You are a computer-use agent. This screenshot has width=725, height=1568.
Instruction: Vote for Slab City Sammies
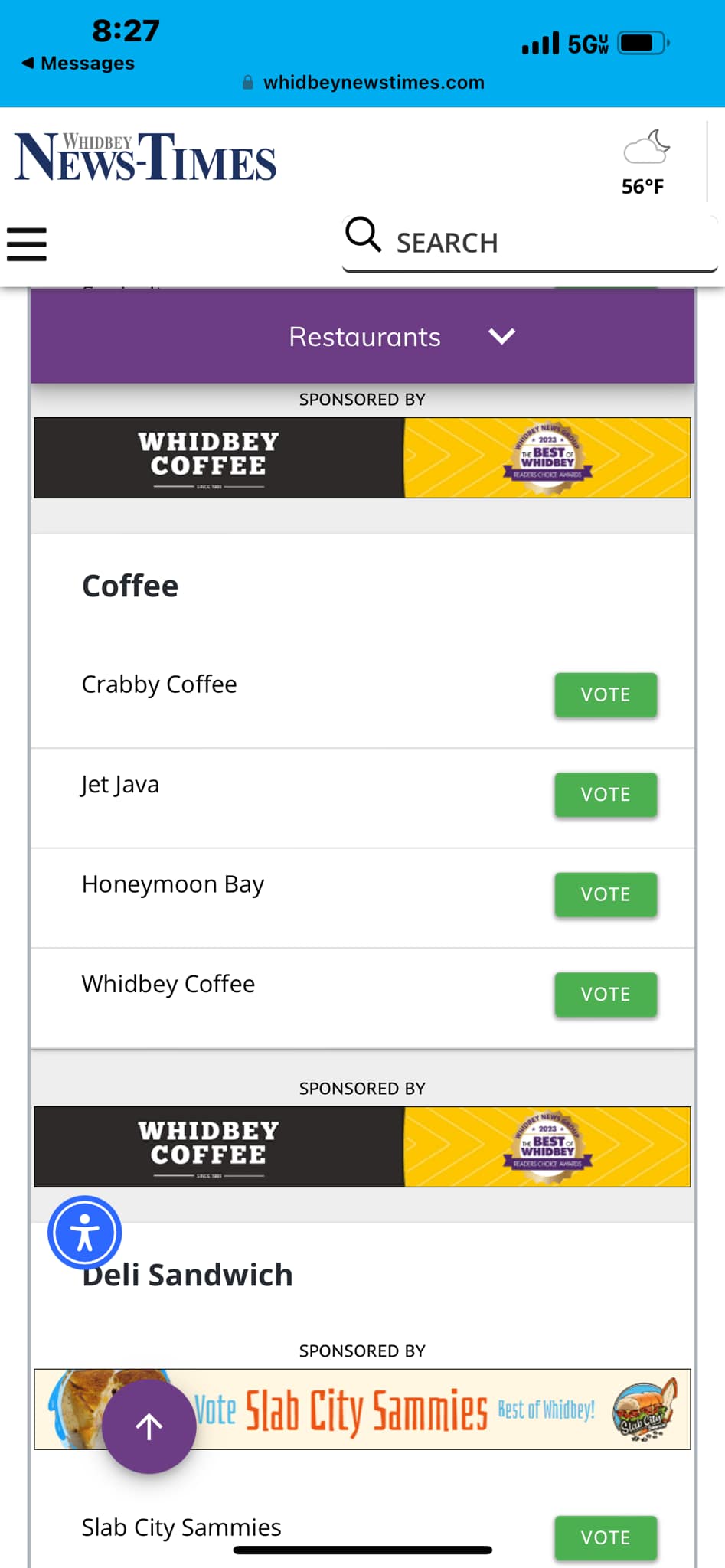605,1537
